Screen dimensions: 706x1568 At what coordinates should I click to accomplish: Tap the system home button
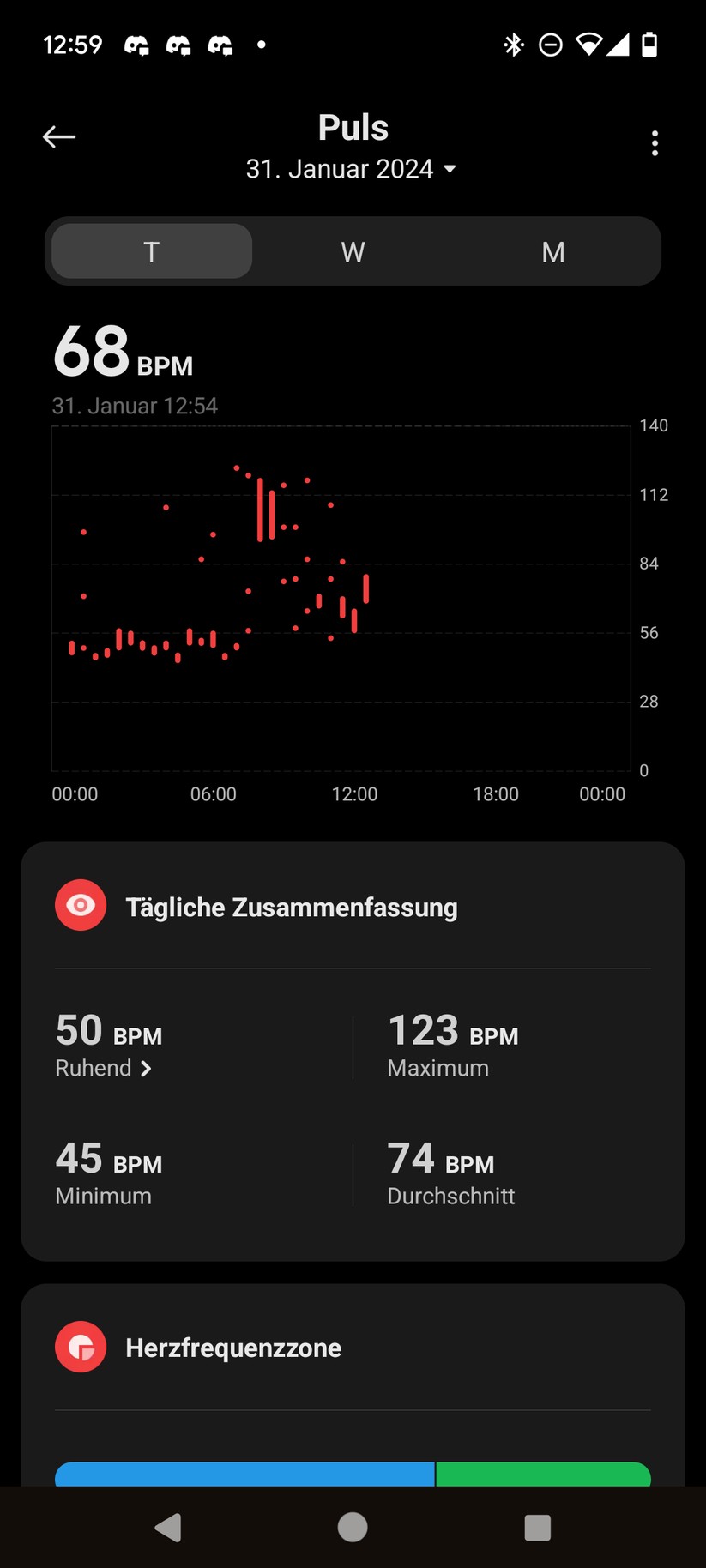[353, 1527]
